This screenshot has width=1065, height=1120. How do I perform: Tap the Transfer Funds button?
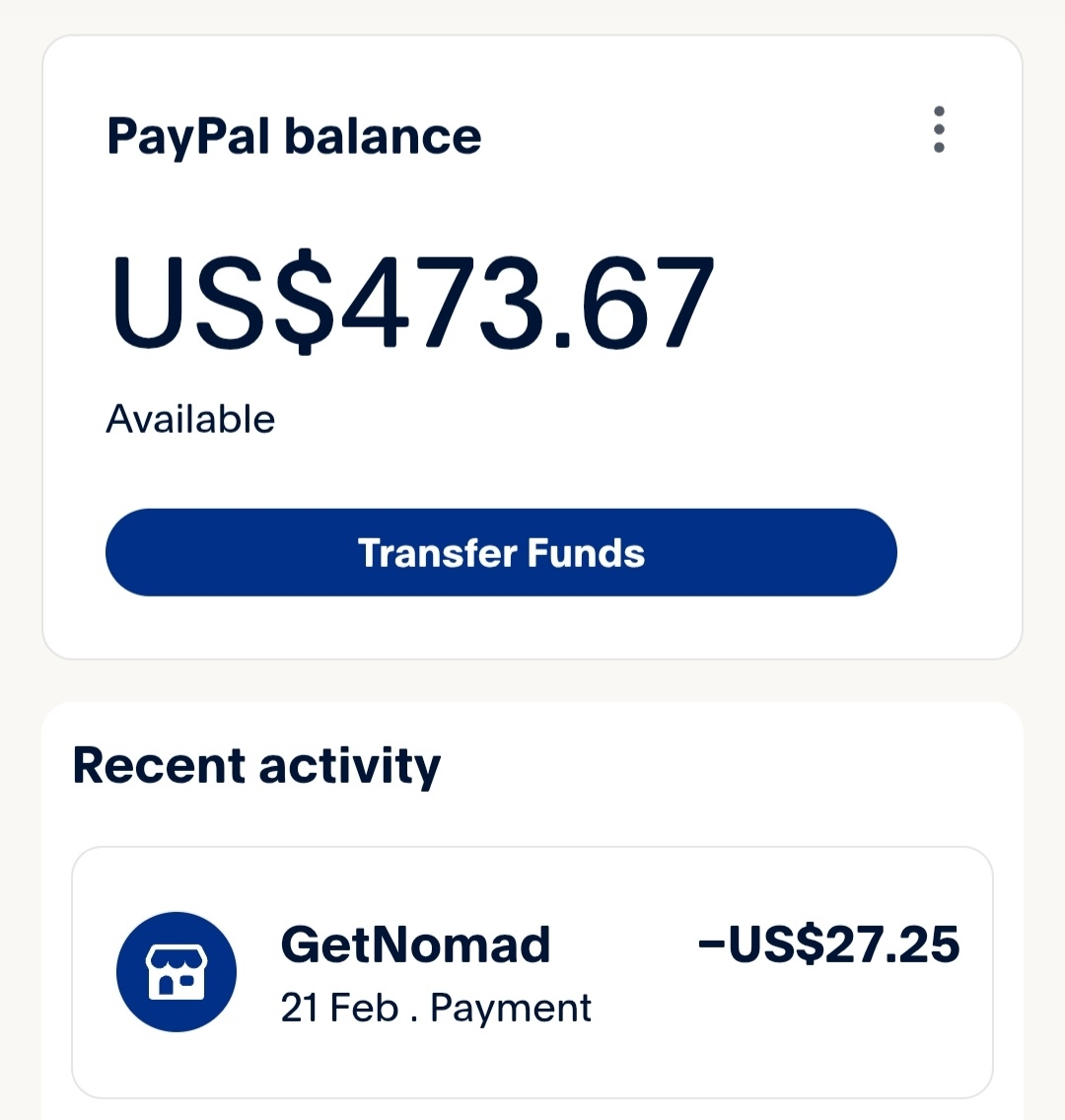pyautogui.click(x=501, y=553)
